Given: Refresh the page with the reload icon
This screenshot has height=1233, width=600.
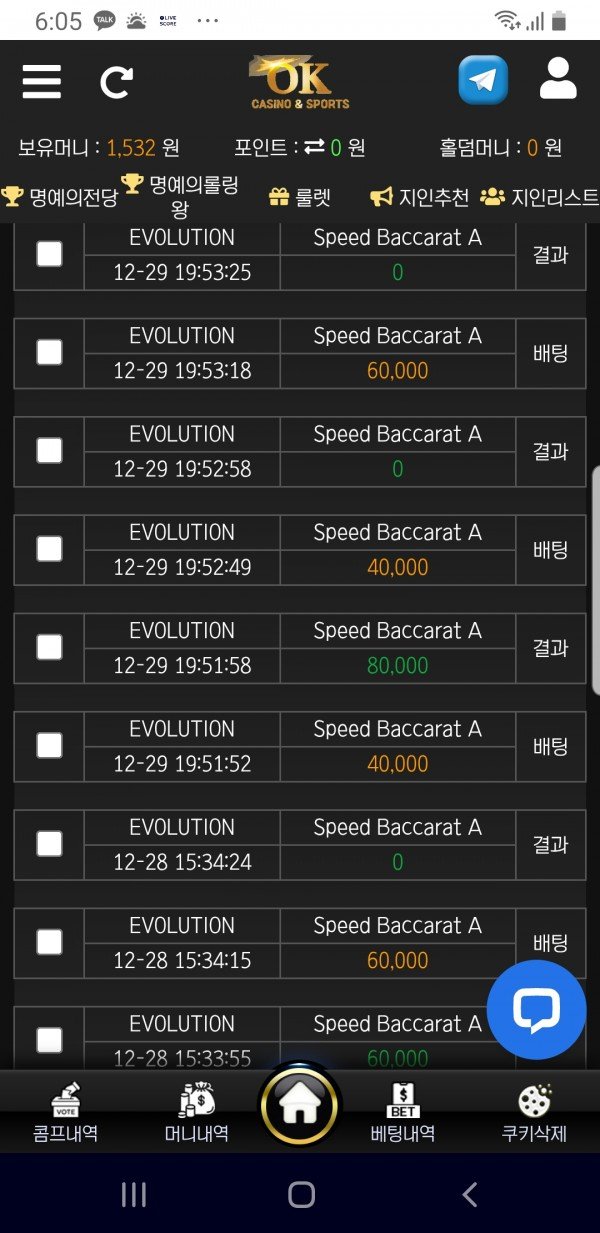Looking at the screenshot, I should tap(116, 82).
